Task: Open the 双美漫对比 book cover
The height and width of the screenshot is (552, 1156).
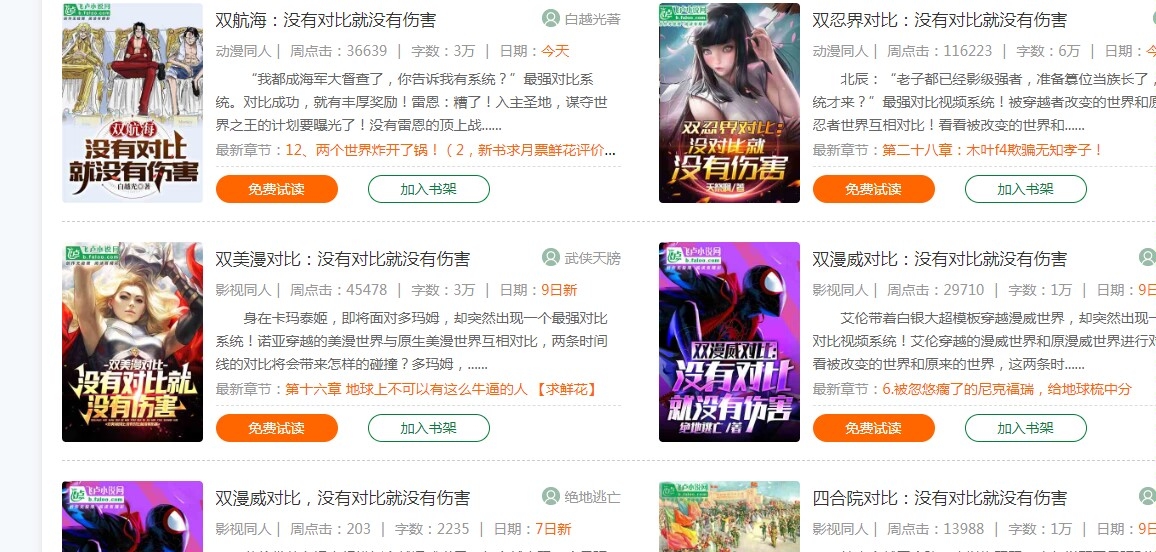Action: pos(132,342)
